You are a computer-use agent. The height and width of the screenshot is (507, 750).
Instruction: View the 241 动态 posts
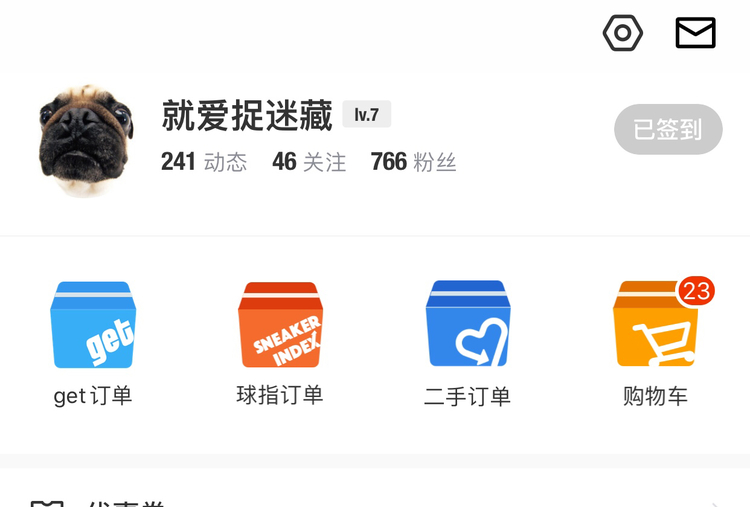tap(204, 161)
